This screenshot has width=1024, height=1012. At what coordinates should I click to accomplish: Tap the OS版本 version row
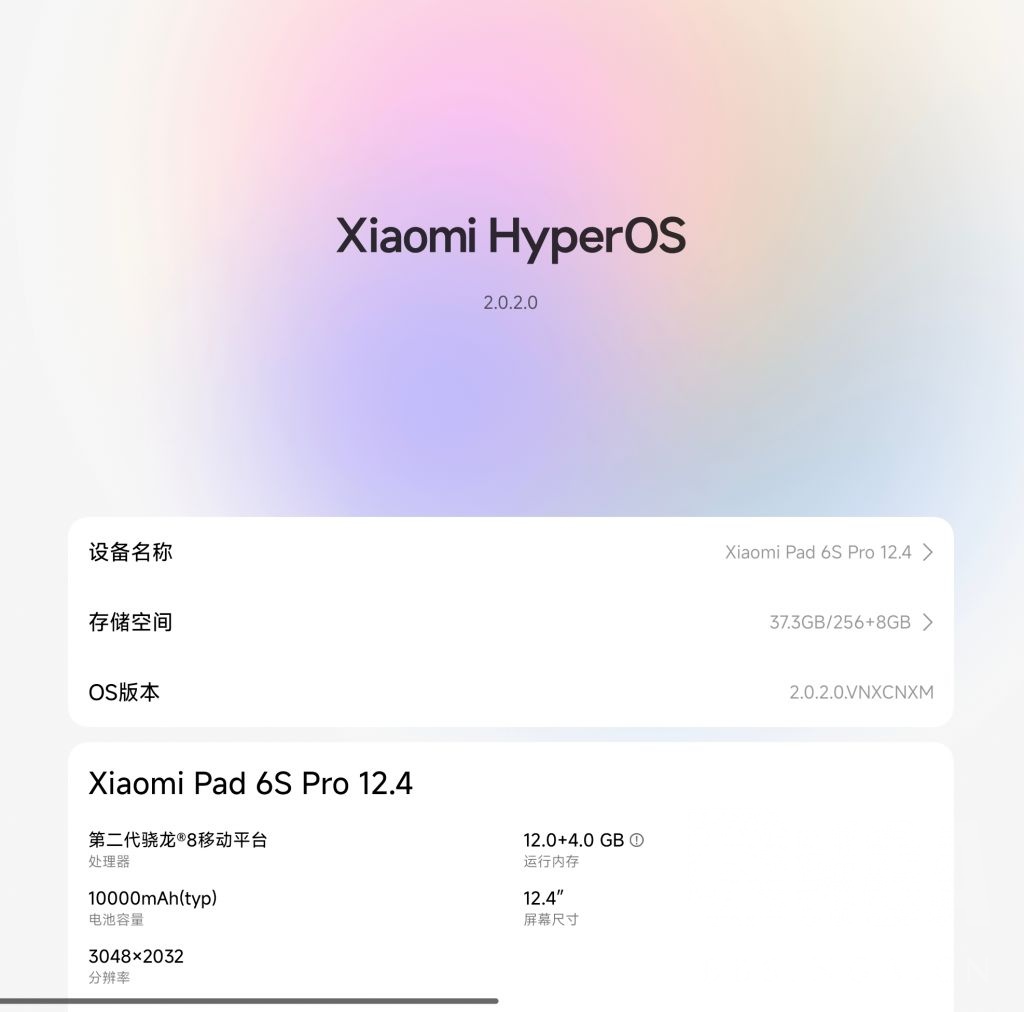510,692
